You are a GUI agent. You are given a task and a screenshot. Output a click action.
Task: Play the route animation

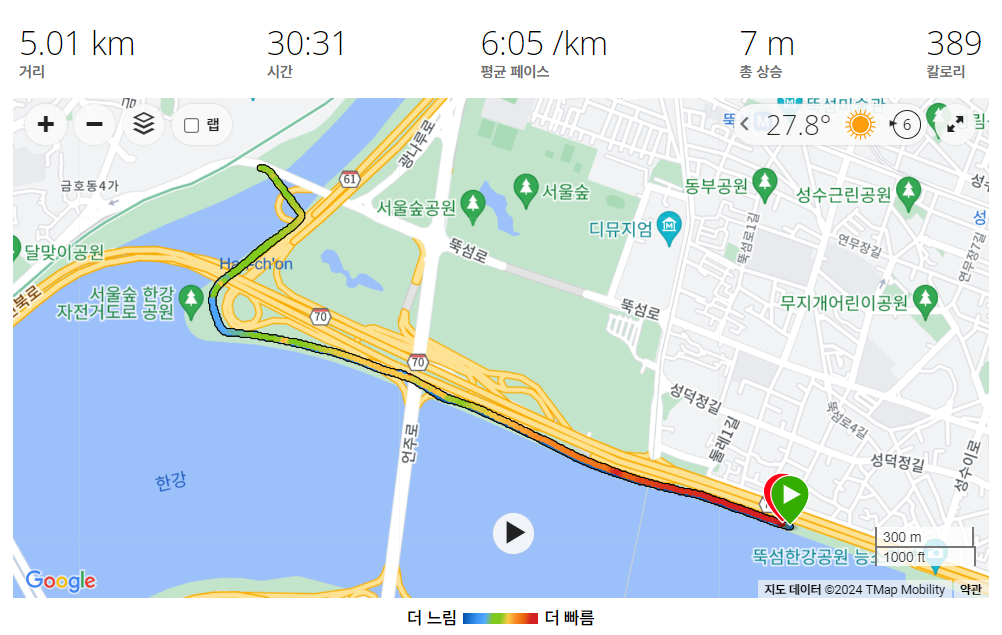pyautogui.click(x=513, y=533)
